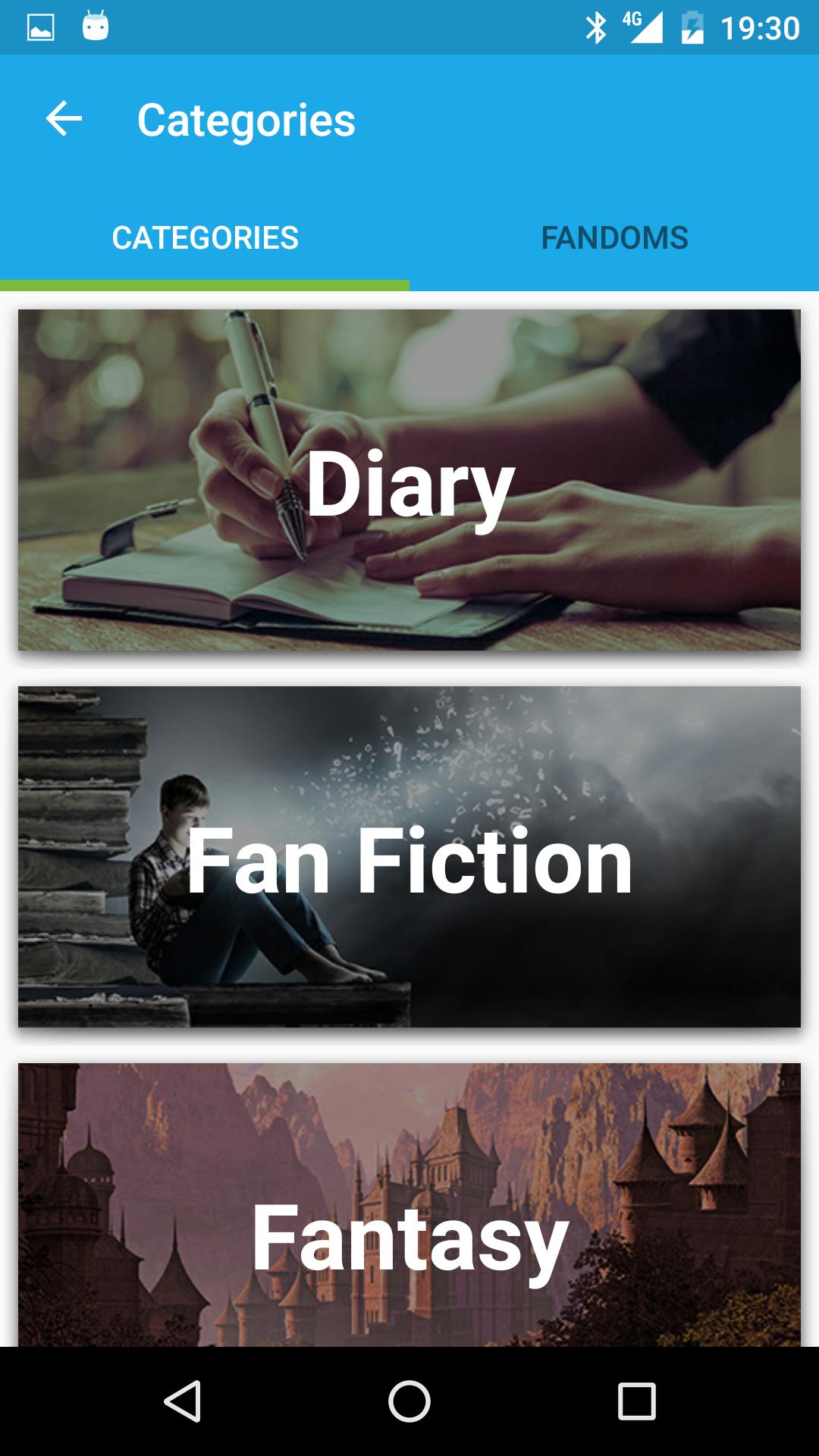Viewport: 819px width, 1456px height.
Task: Open the Diary category
Action: pyautogui.click(x=409, y=480)
